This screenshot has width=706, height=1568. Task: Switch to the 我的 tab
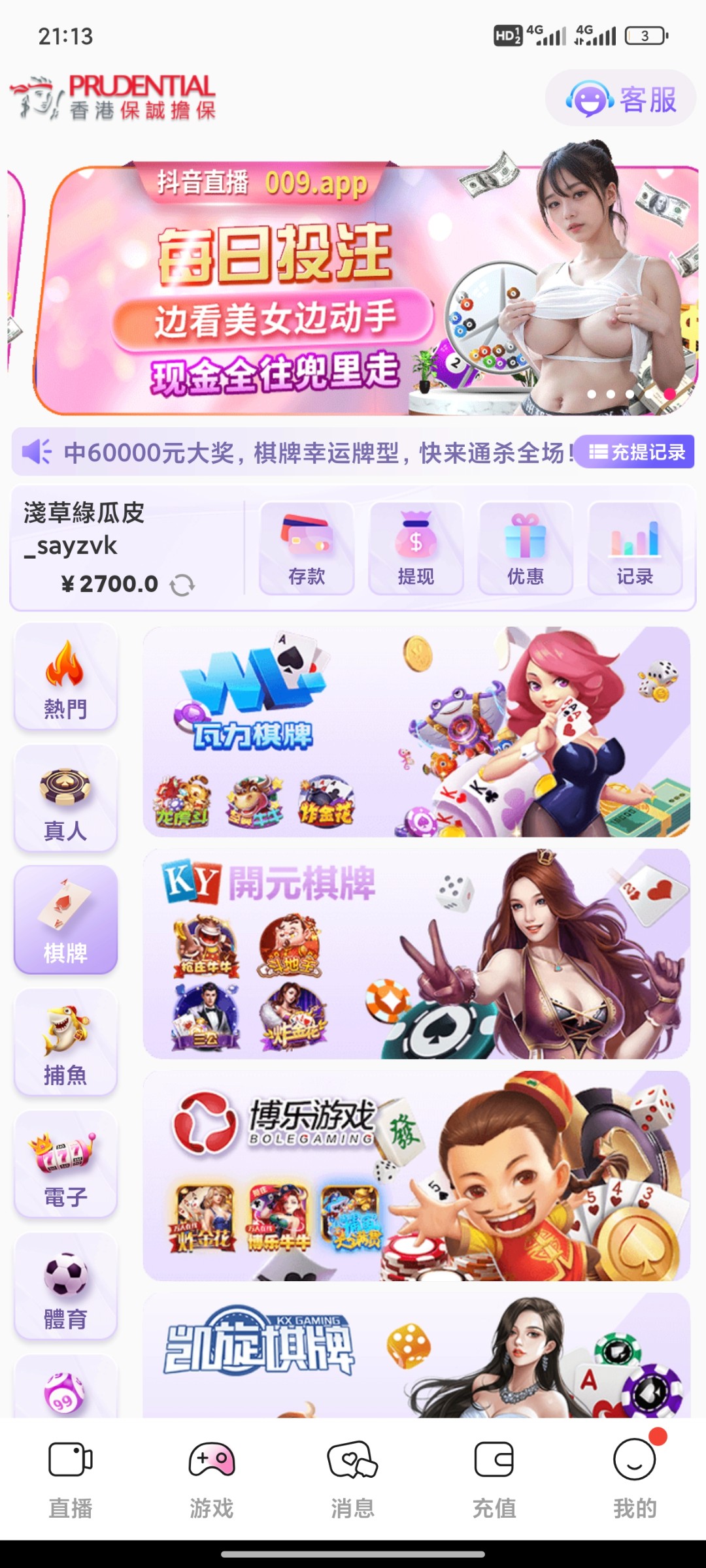coord(635,1480)
